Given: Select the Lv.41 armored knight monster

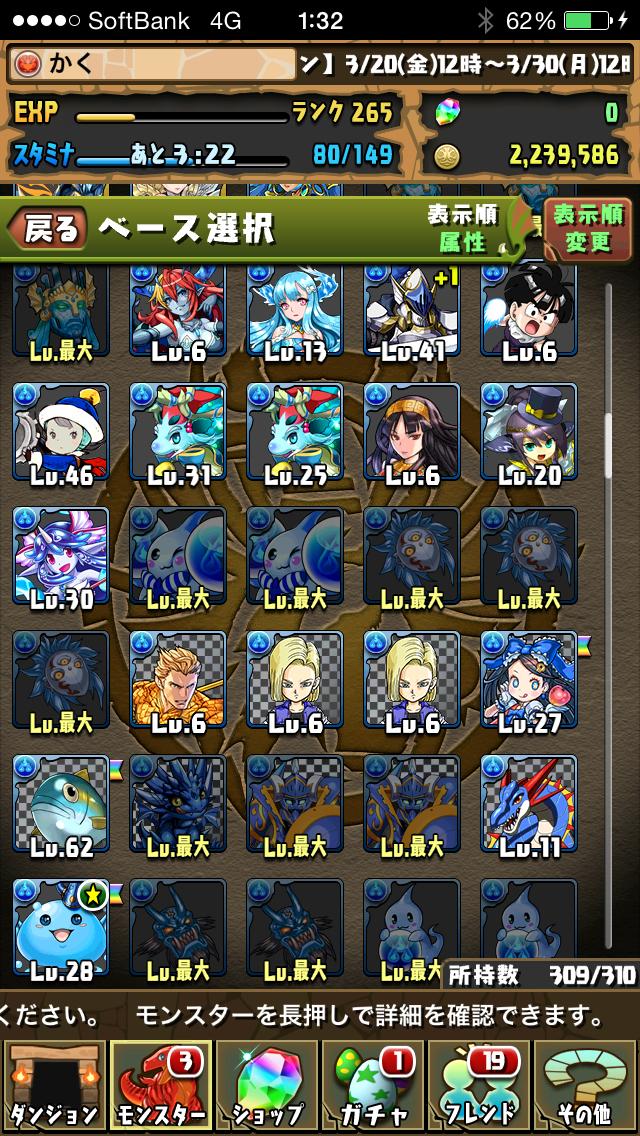Looking at the screenshot, I should [411, 312].
